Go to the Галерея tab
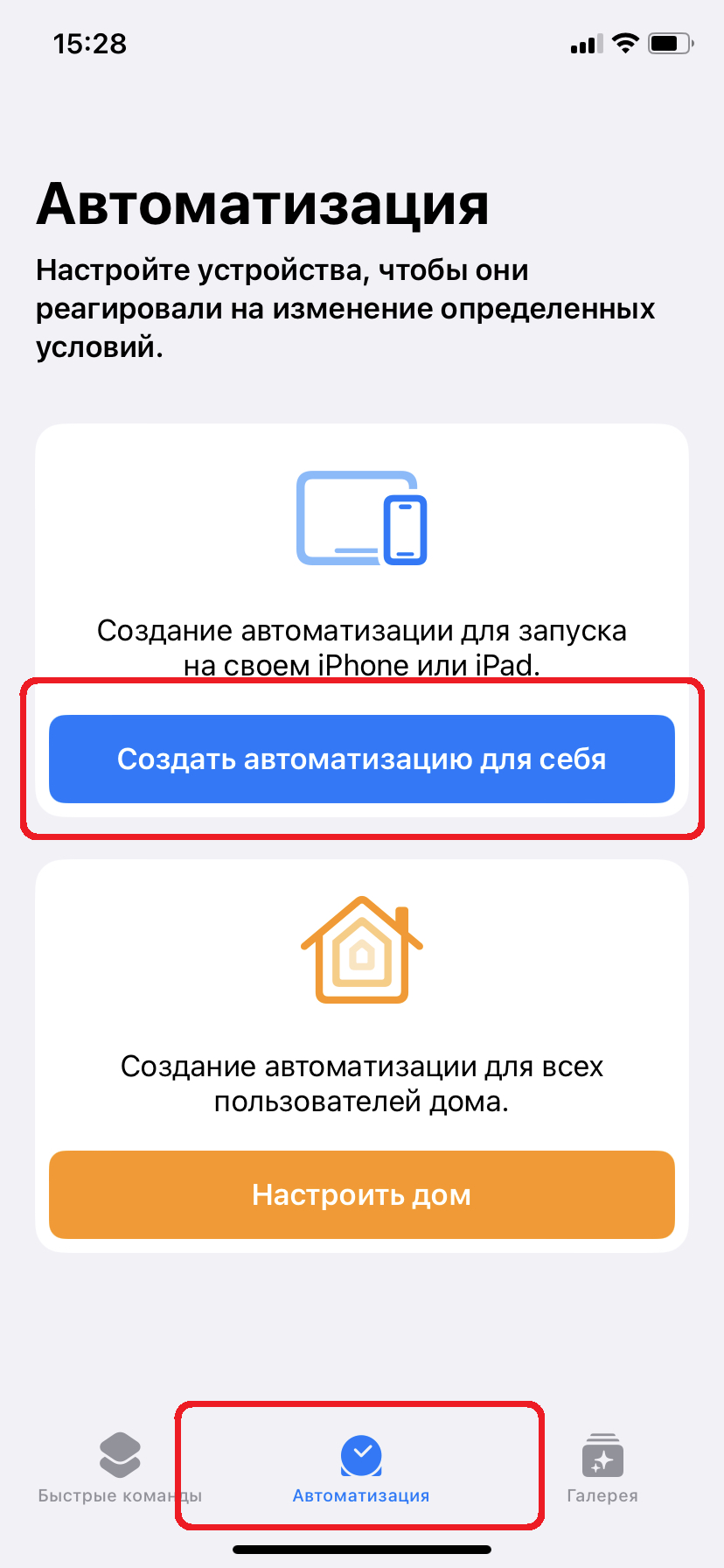Viewport: 724px width, 1568px height. tap(602, 1468)
